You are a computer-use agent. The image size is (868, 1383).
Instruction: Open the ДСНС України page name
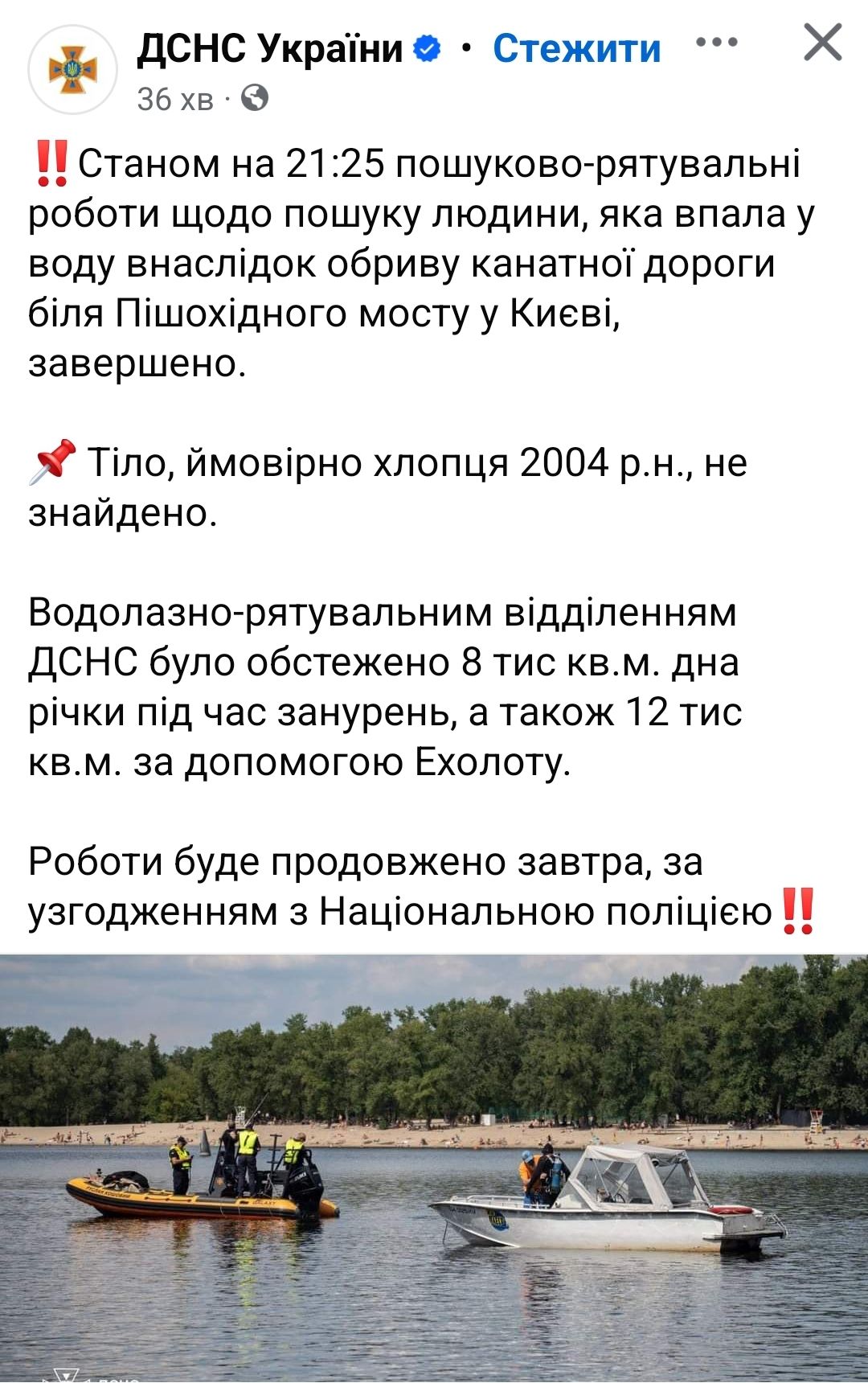270,48
